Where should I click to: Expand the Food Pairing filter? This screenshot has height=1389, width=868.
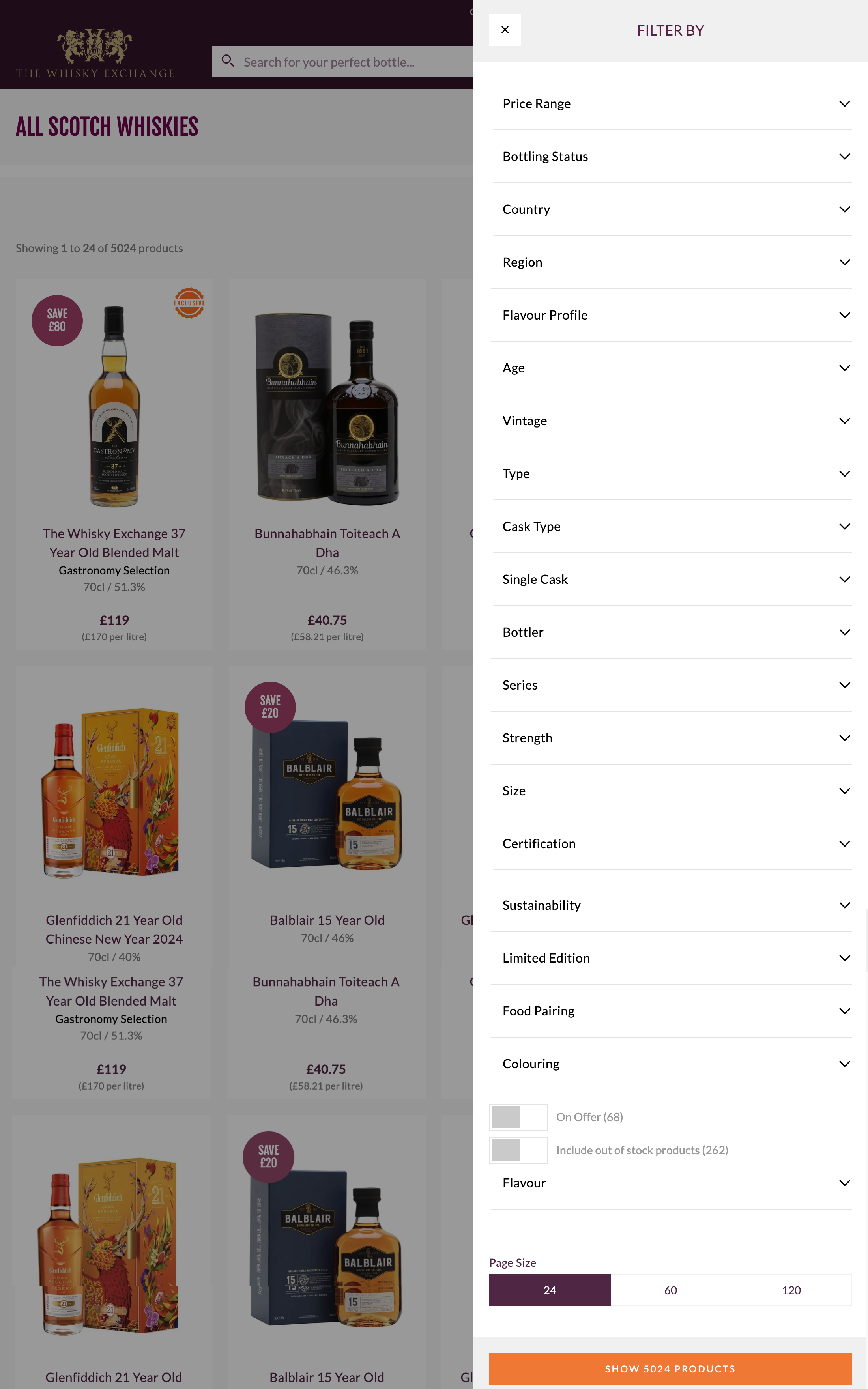point(670,1011)
